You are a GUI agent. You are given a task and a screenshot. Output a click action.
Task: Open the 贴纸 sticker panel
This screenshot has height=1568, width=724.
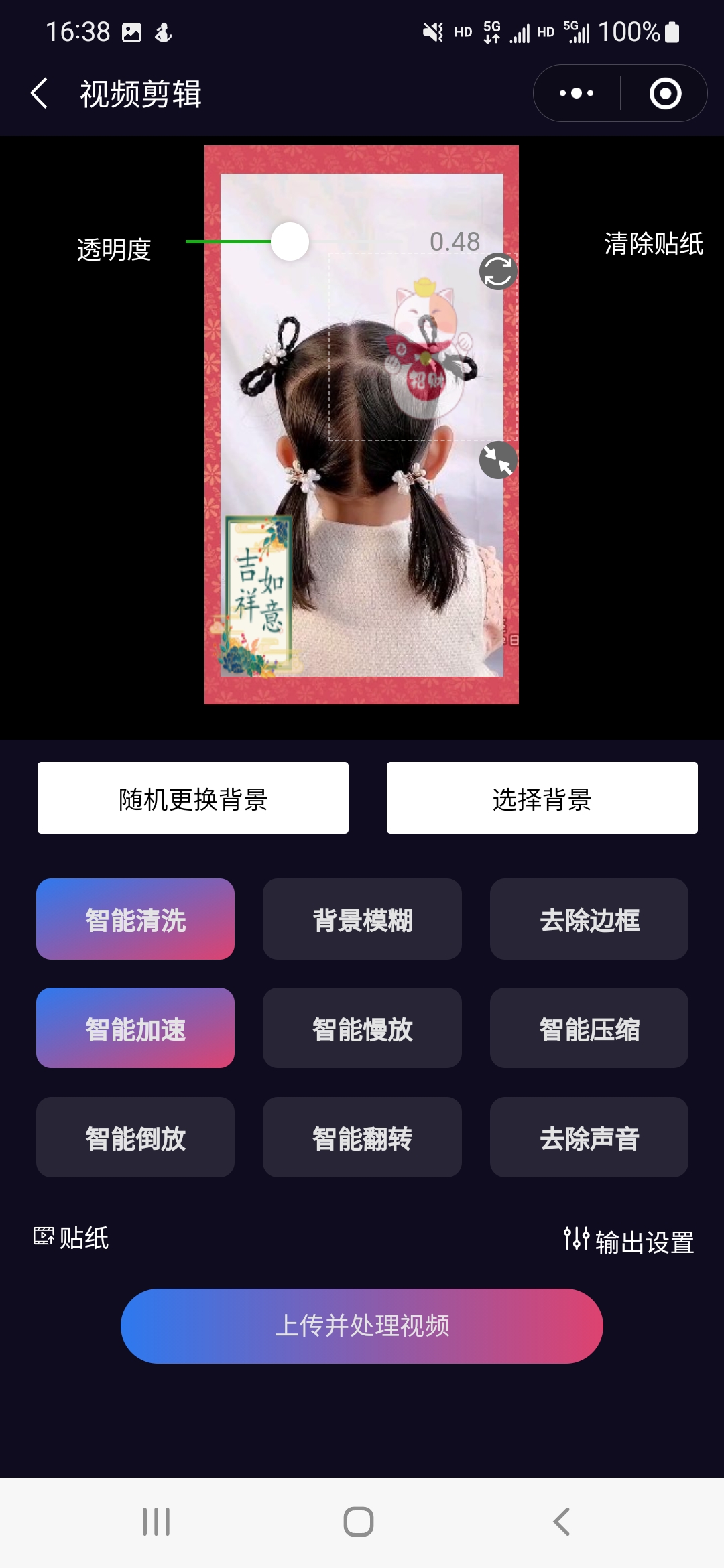(72, 1238)
